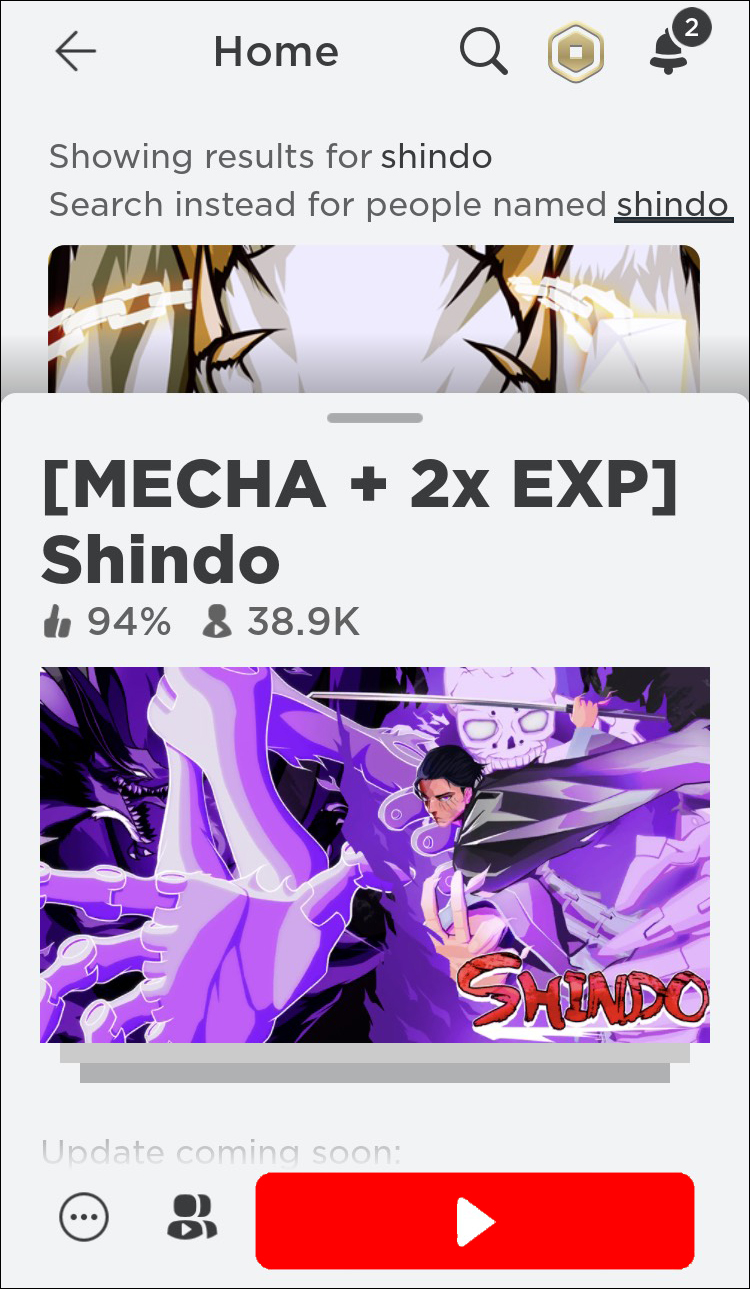
Task: Open the search magnifier
Action: click(x=483, y=51)
